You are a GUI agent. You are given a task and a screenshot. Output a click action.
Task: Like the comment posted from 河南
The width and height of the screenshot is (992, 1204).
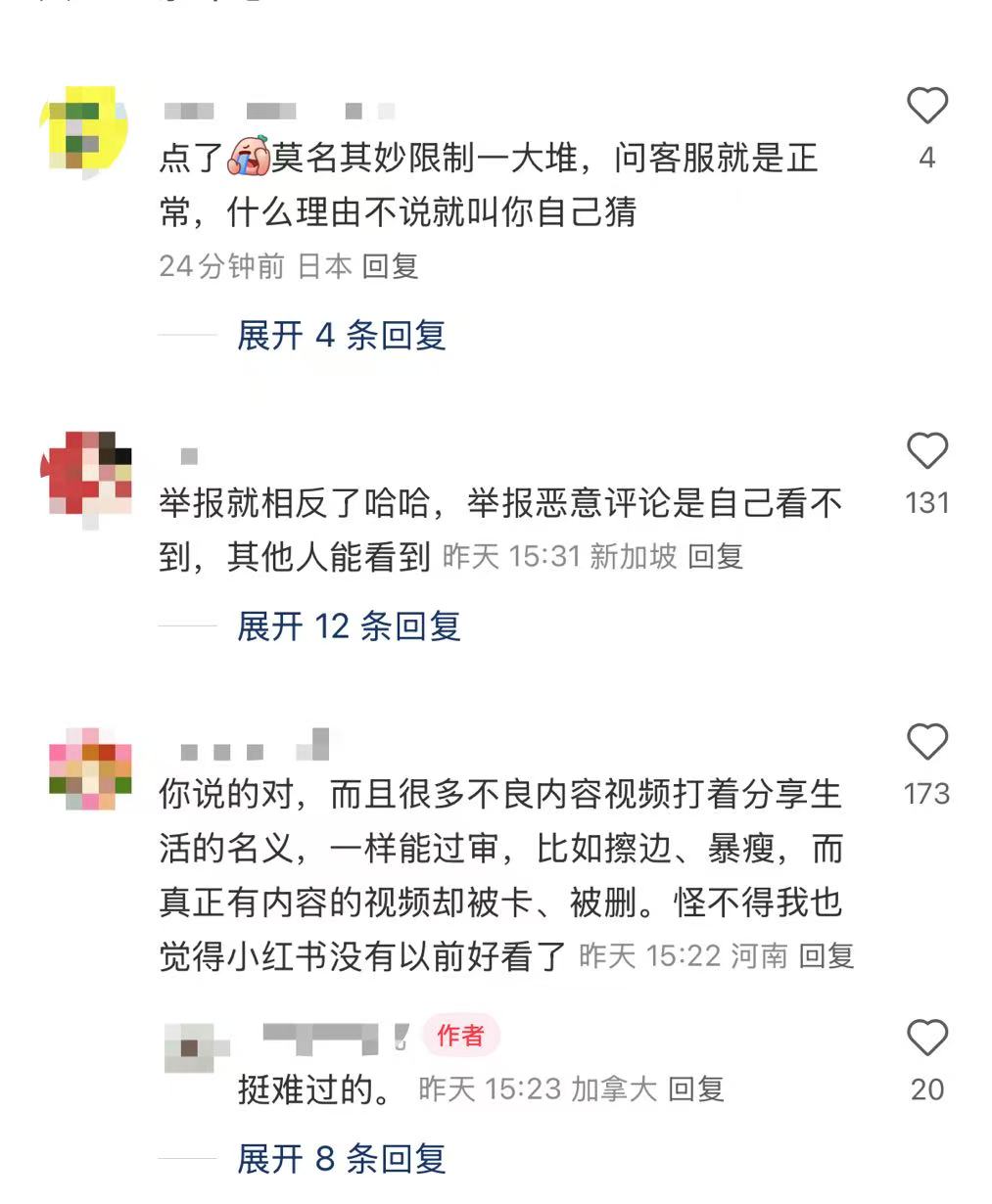click(x=926, y=742)
